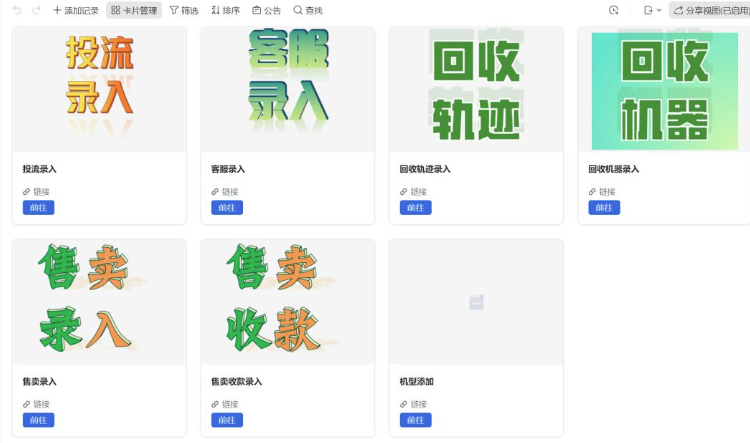Tap 前往 under 售卖收款录入
This screenshot has width=750, height=443.
pos(227,420)
